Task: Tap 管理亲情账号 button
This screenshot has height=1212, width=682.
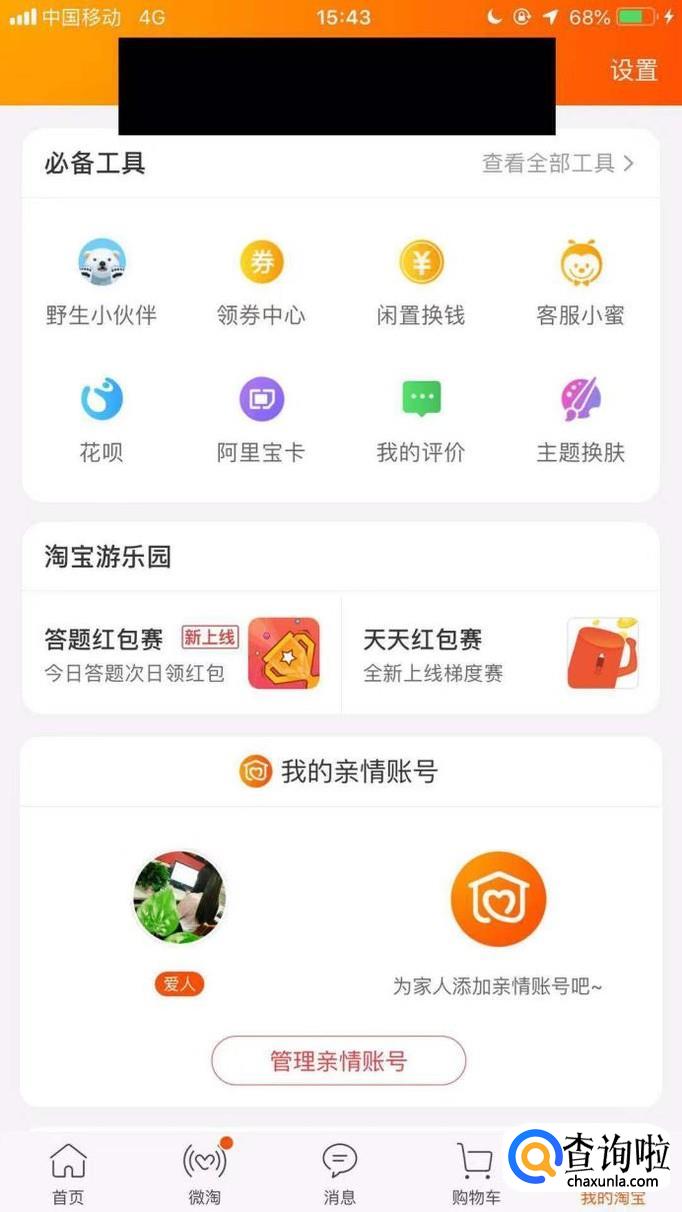Action: (x=338, y=1061)
